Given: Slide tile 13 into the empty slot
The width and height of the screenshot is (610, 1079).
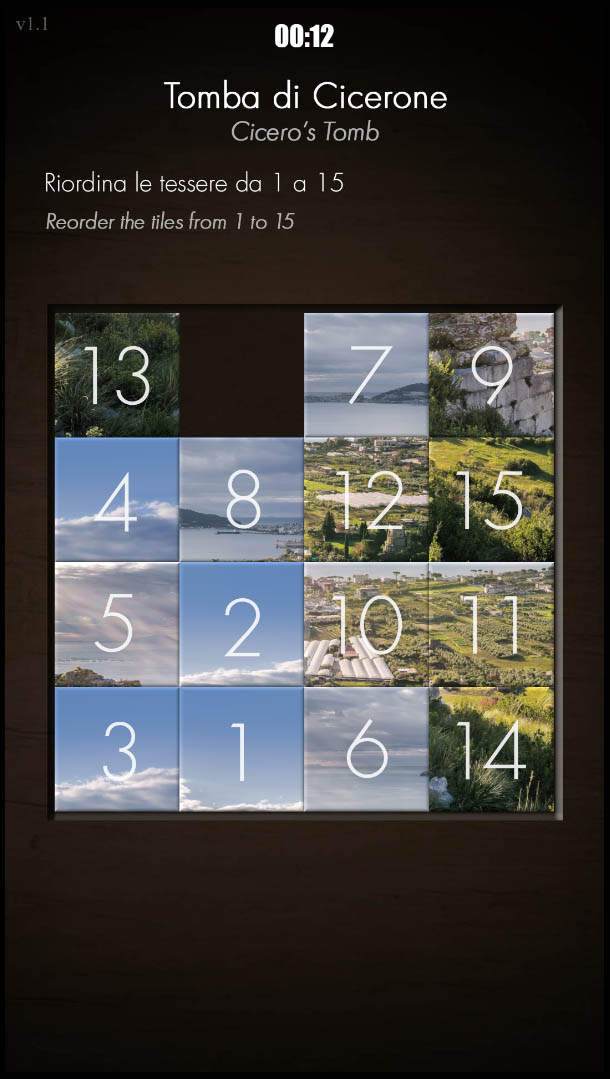Looking at the screenshot, I should coord(117,375).
